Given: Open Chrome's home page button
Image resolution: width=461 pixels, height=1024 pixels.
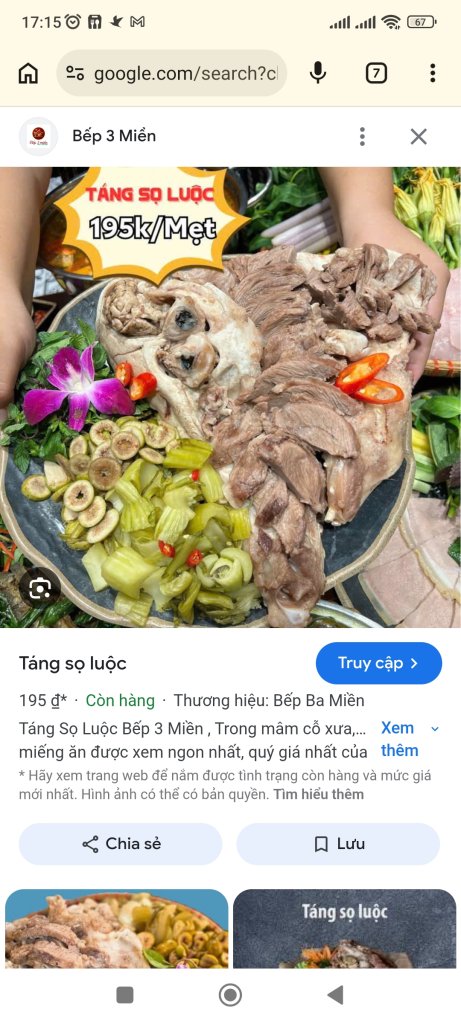Looking at the screenshot, I should tap(28, 73).
